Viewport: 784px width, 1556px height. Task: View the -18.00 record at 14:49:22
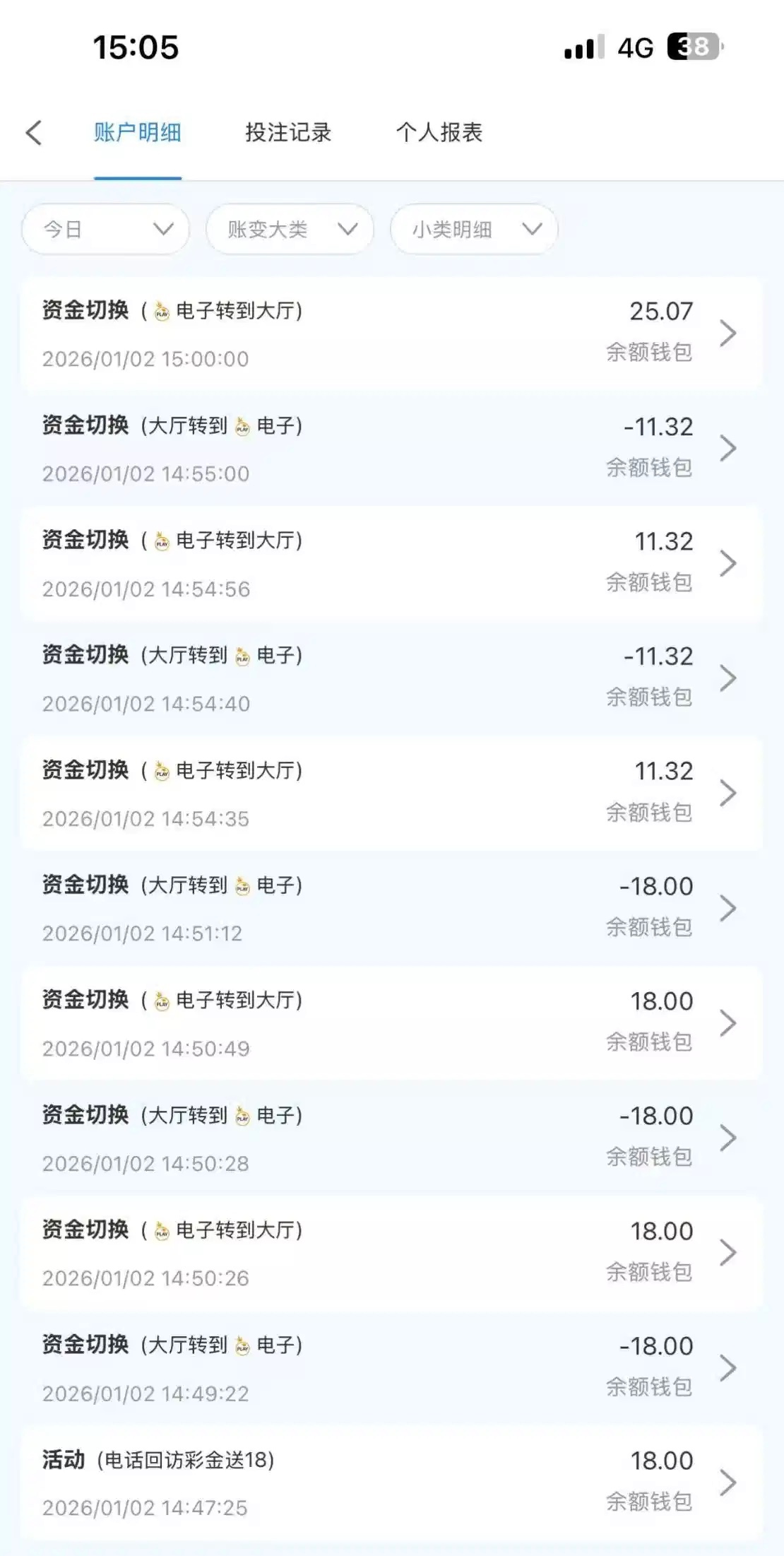tap(391, 1368)
